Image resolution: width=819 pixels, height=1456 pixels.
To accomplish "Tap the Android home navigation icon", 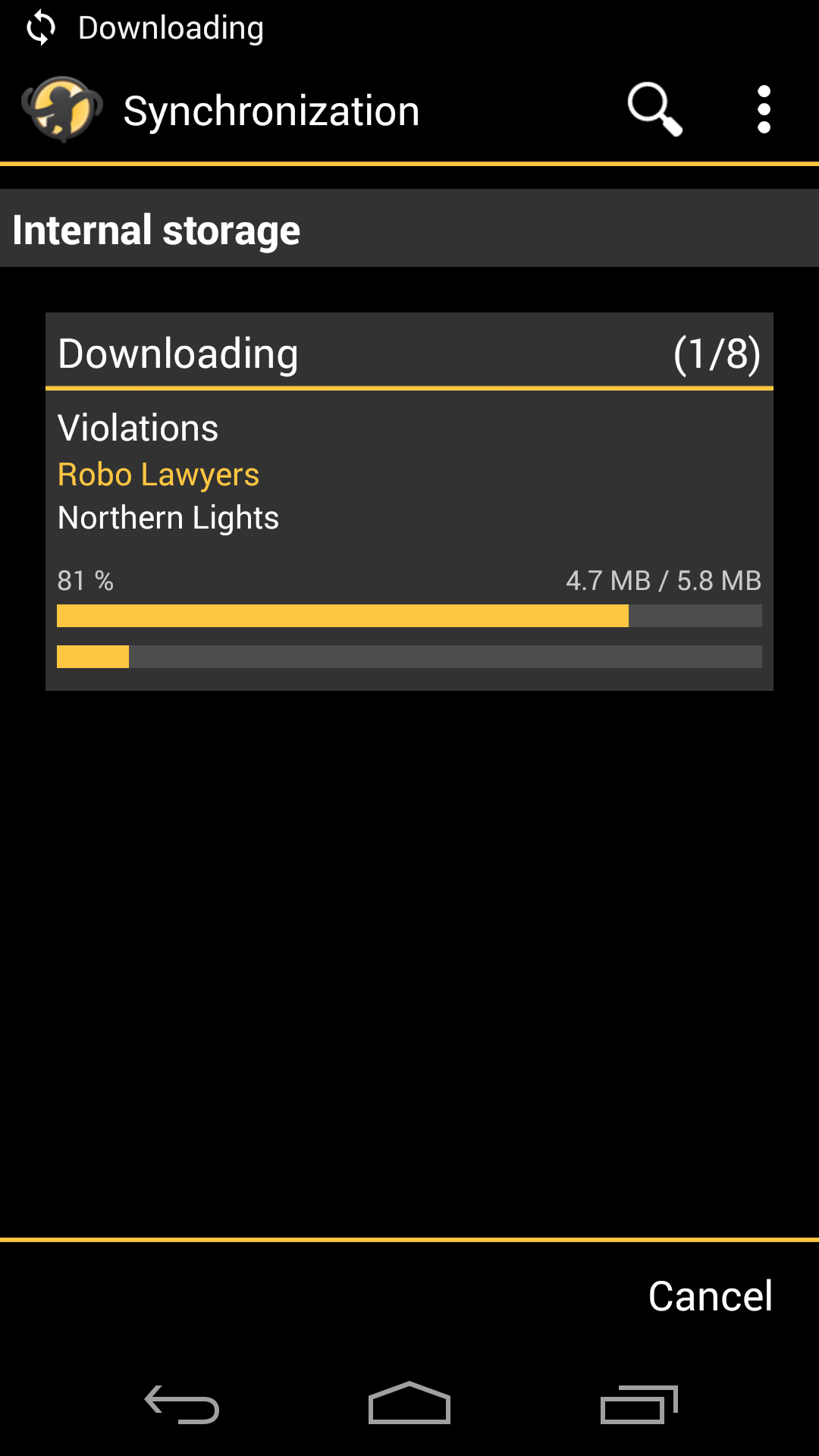I will click(x=409, y=1401).
